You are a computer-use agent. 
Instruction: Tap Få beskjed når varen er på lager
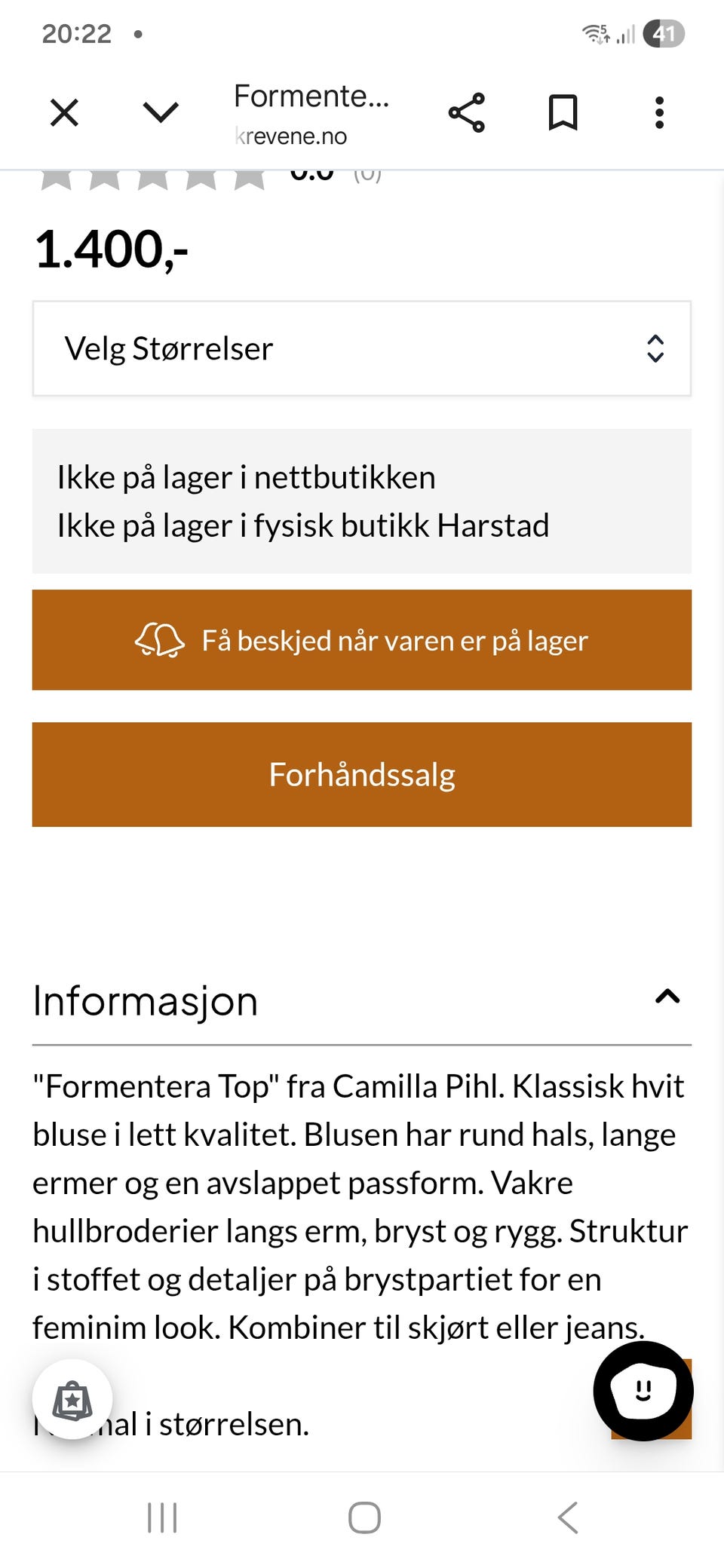click(361, 640)
